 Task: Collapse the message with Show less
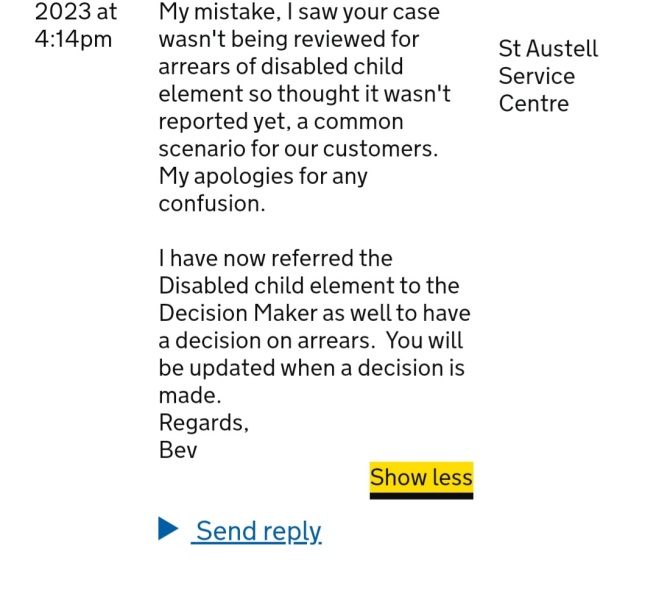420,478
